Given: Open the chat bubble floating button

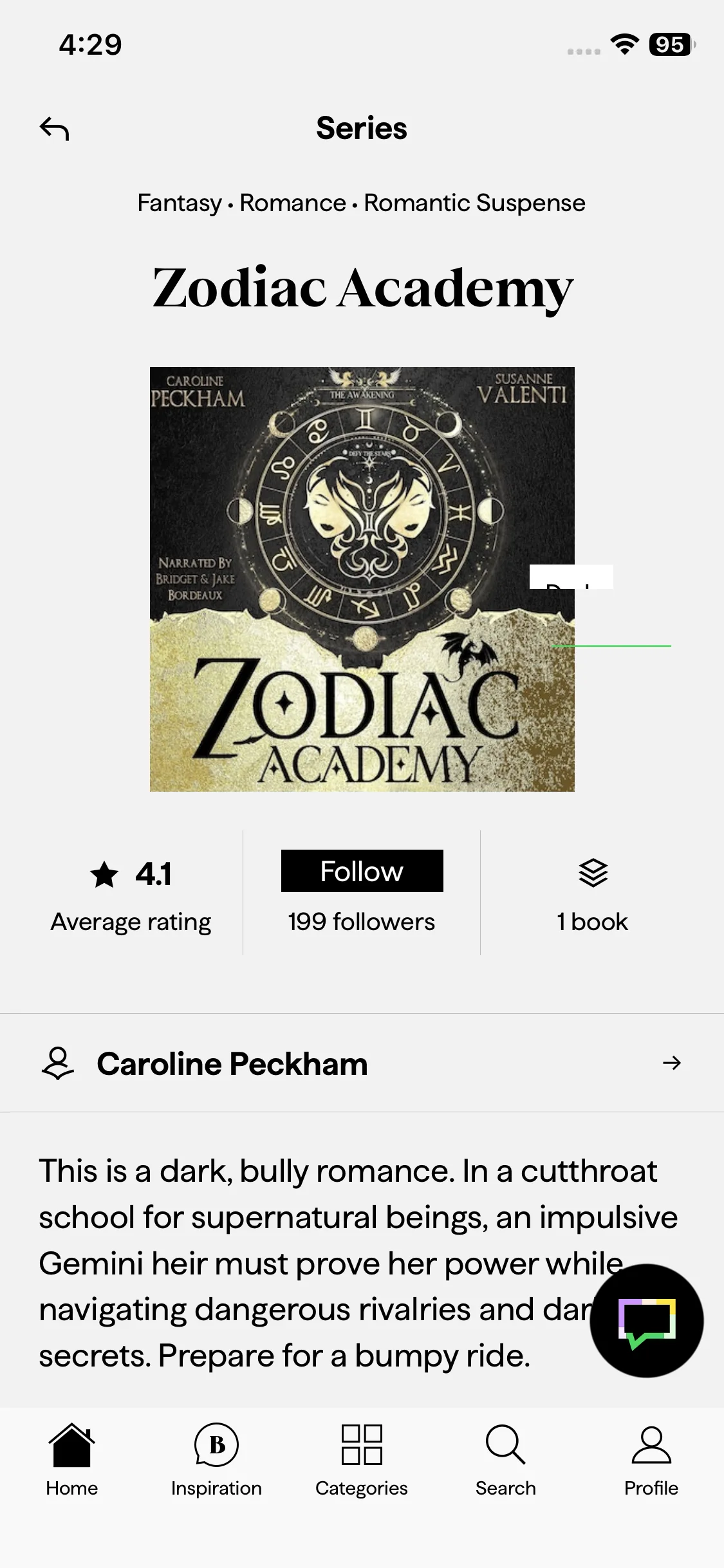Looking at the screenshot, I should 647,1321.
